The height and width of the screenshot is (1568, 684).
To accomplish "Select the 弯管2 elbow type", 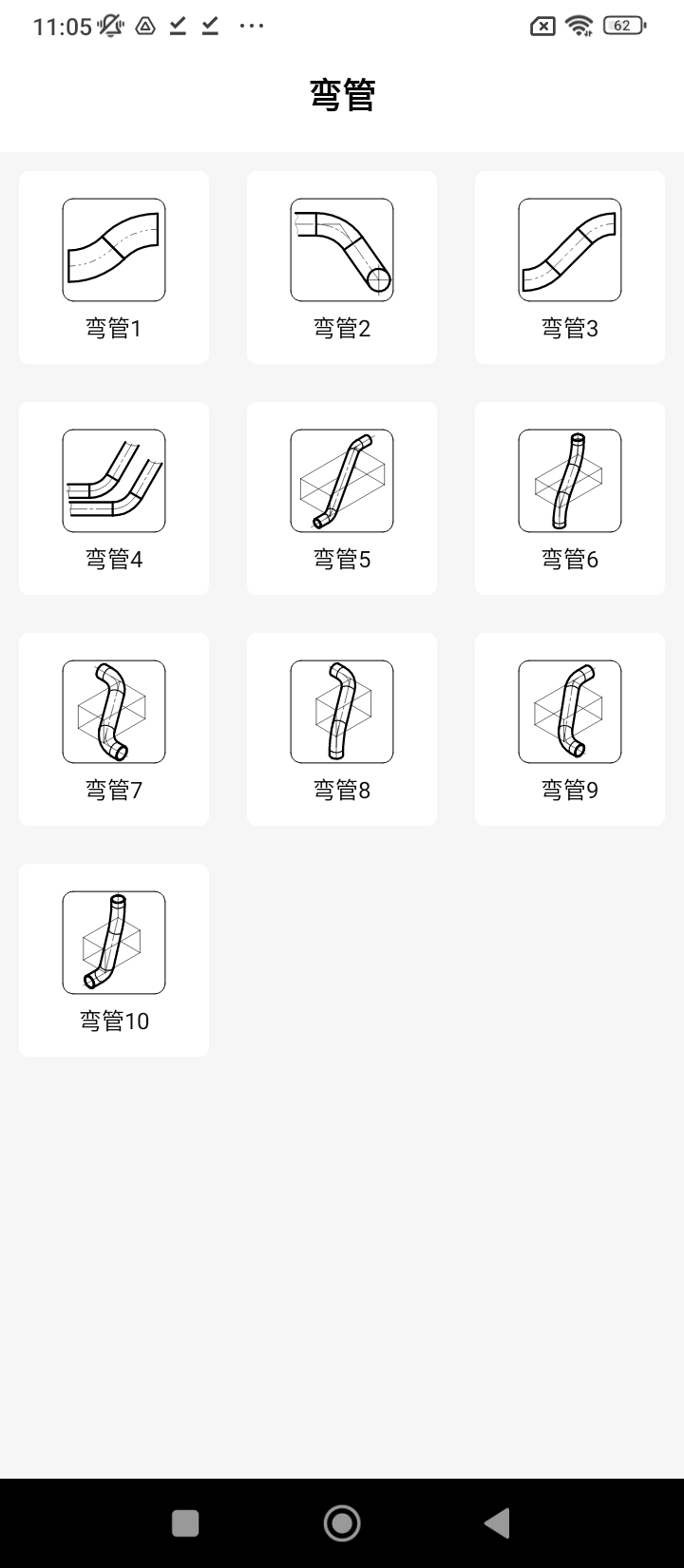I will click(342, 267).
